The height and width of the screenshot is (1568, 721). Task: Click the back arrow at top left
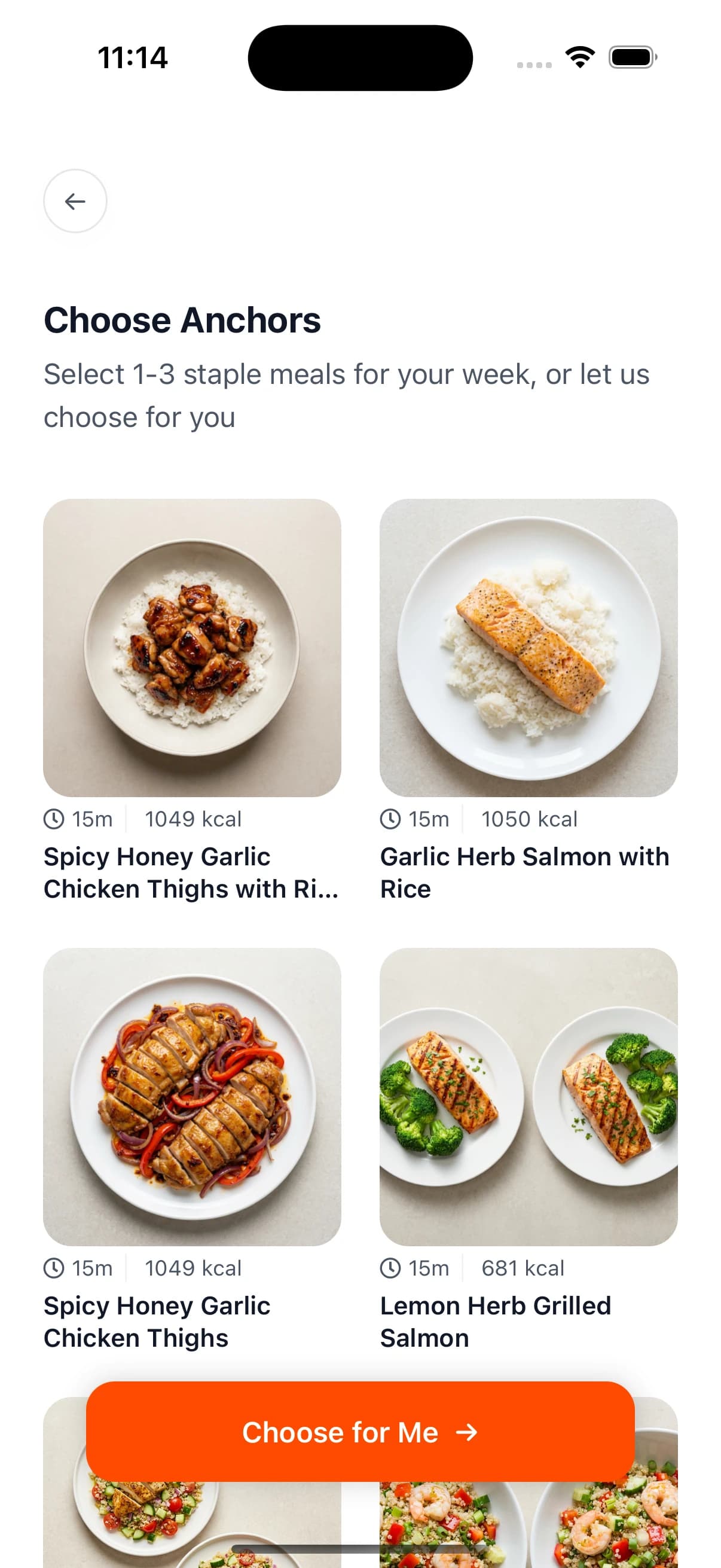point(74,201)
